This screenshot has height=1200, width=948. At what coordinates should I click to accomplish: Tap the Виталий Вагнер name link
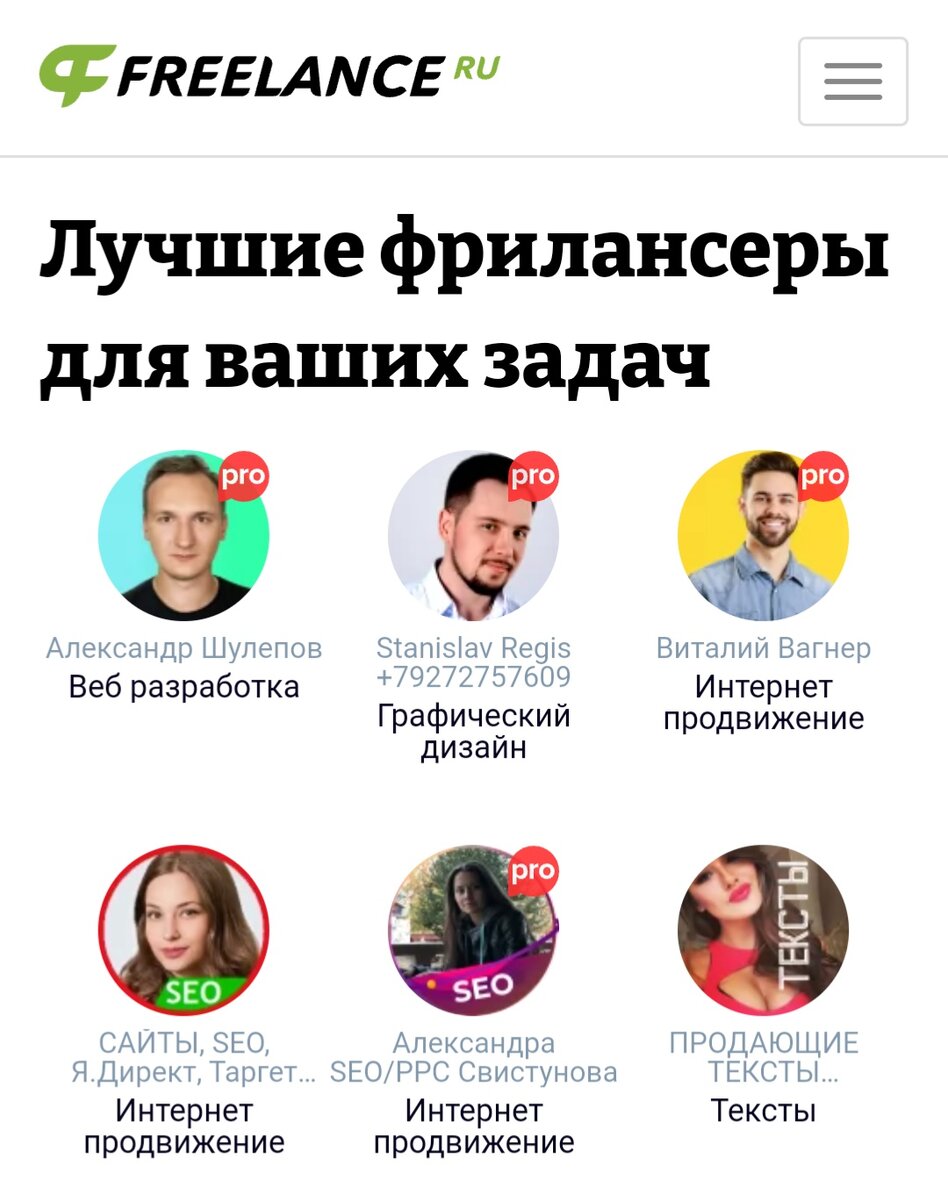coord(763,648)
